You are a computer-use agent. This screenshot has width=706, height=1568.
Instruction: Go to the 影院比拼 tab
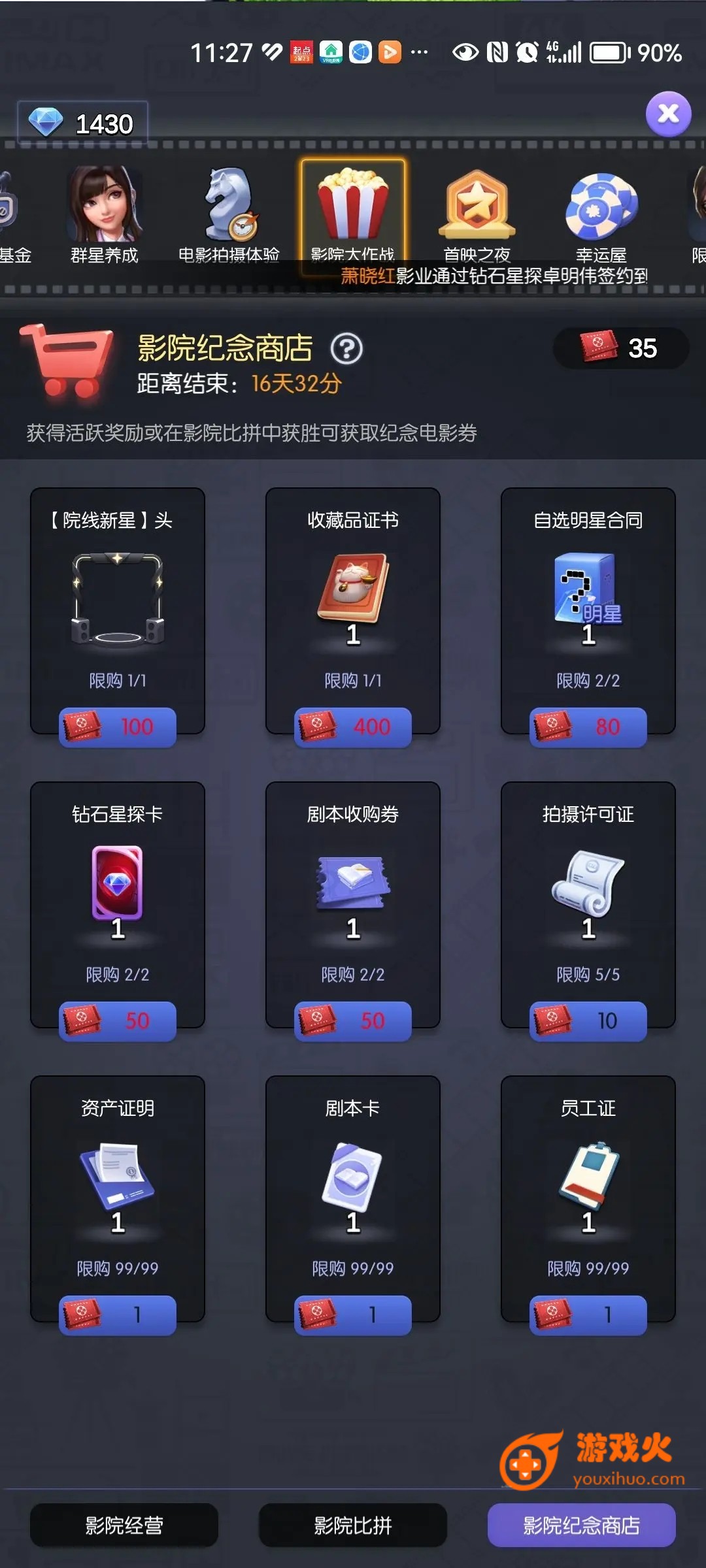[x=353, y=1525]
